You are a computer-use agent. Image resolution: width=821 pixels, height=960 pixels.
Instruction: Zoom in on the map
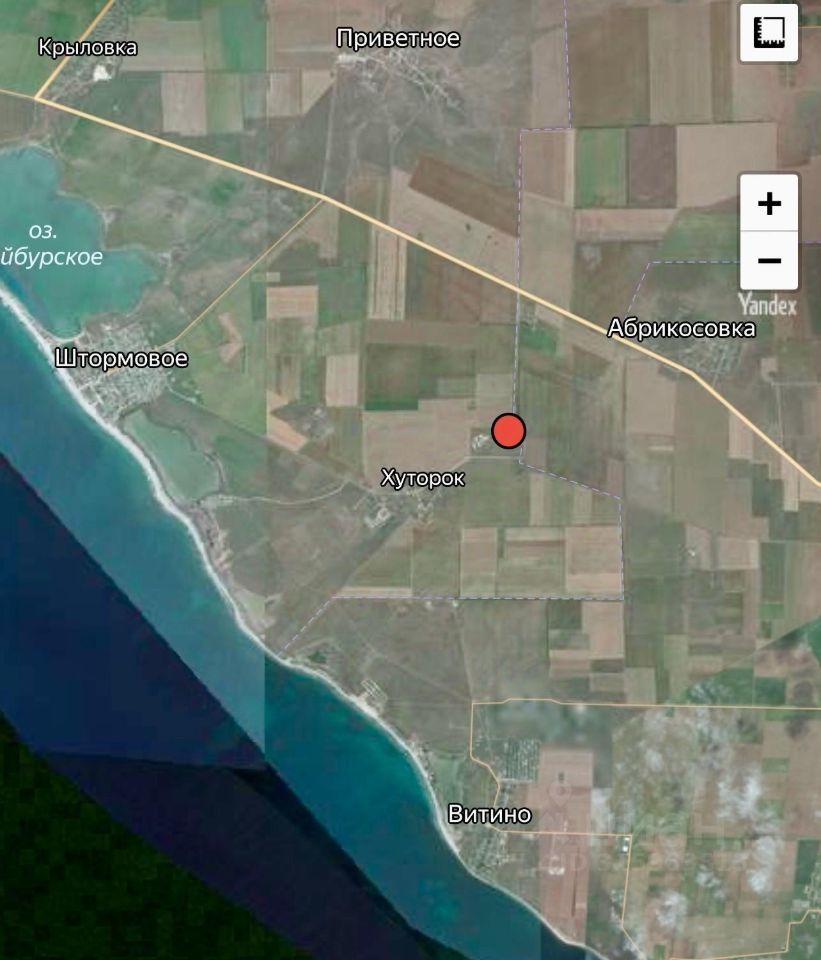pyautogui.click(x=769, y=204)
